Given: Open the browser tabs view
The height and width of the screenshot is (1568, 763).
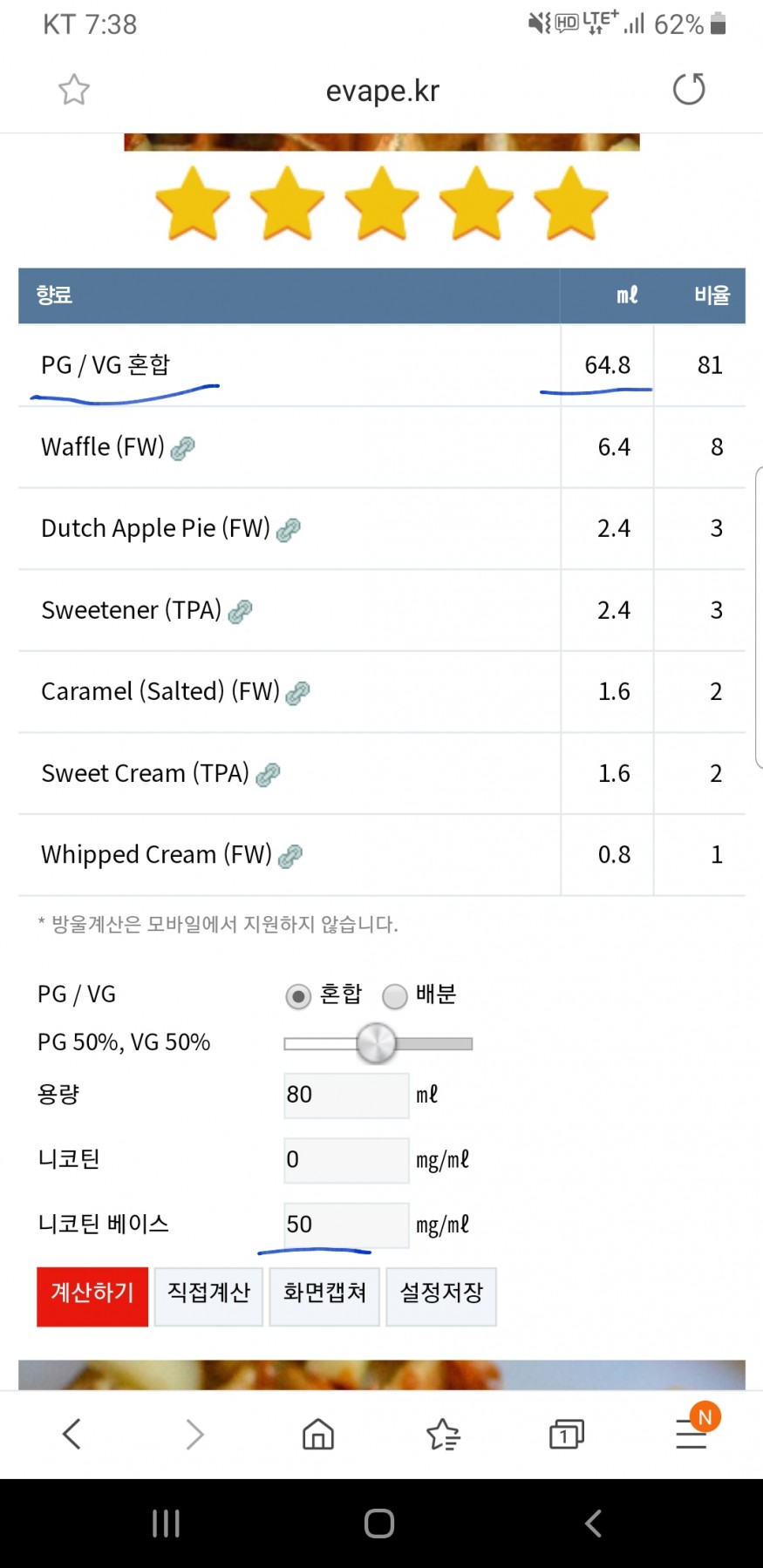Looking at the screenshot, I should click(x=567, y=1434).
